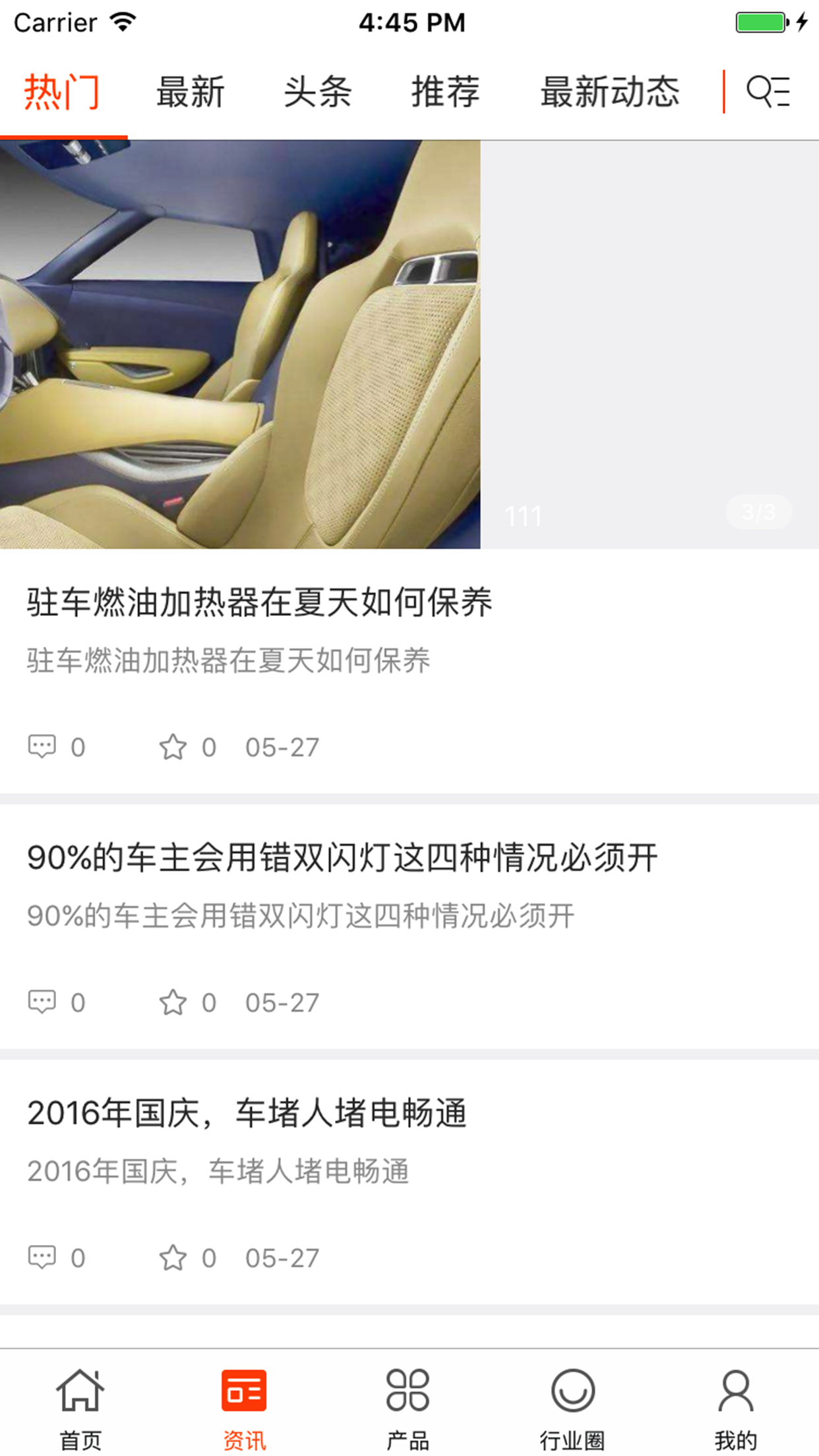Tap the star icon on the double-flash lights article

(x=174, y=1003)
